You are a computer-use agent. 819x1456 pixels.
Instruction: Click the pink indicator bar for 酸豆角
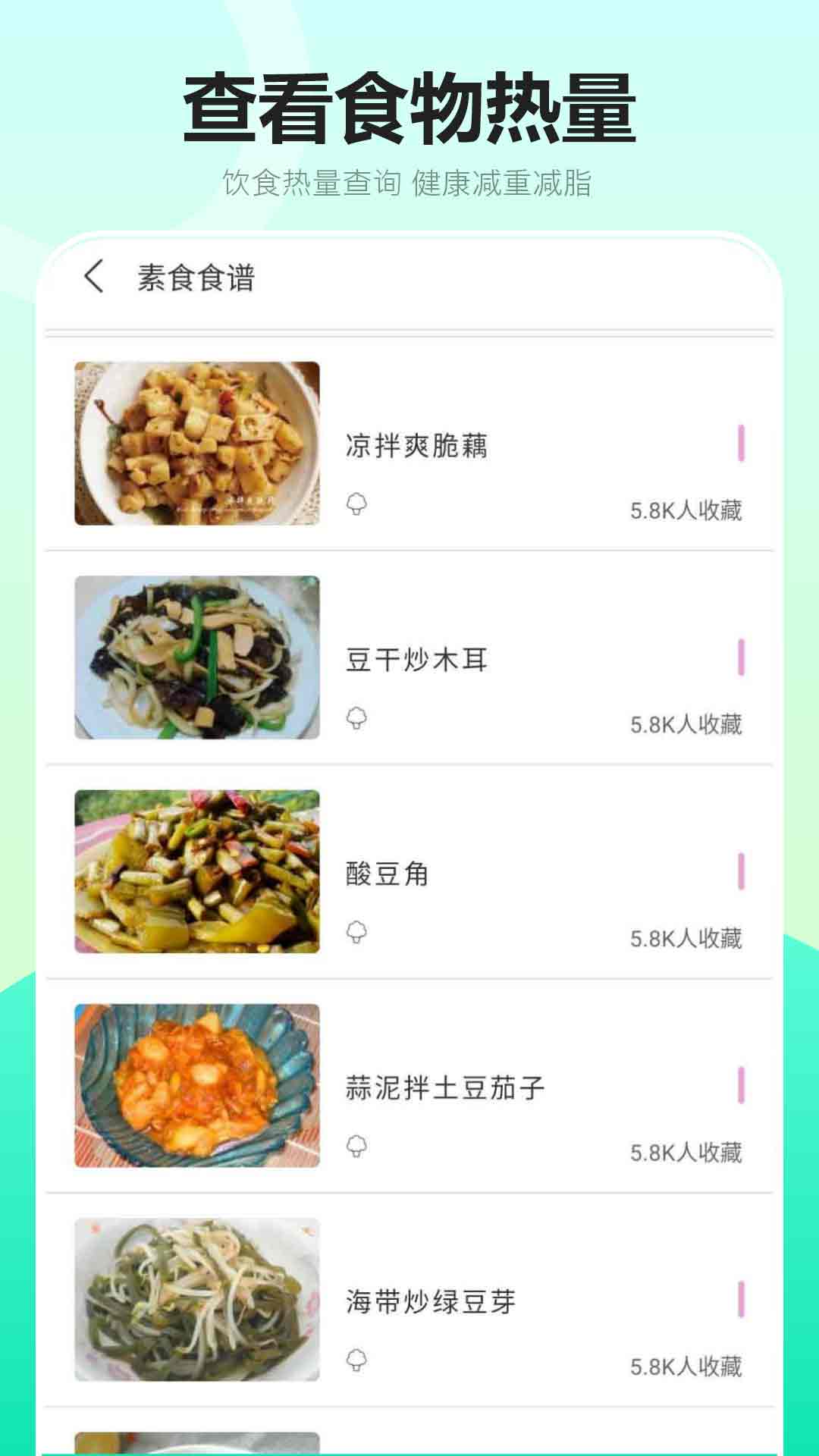tap(742, 868)
